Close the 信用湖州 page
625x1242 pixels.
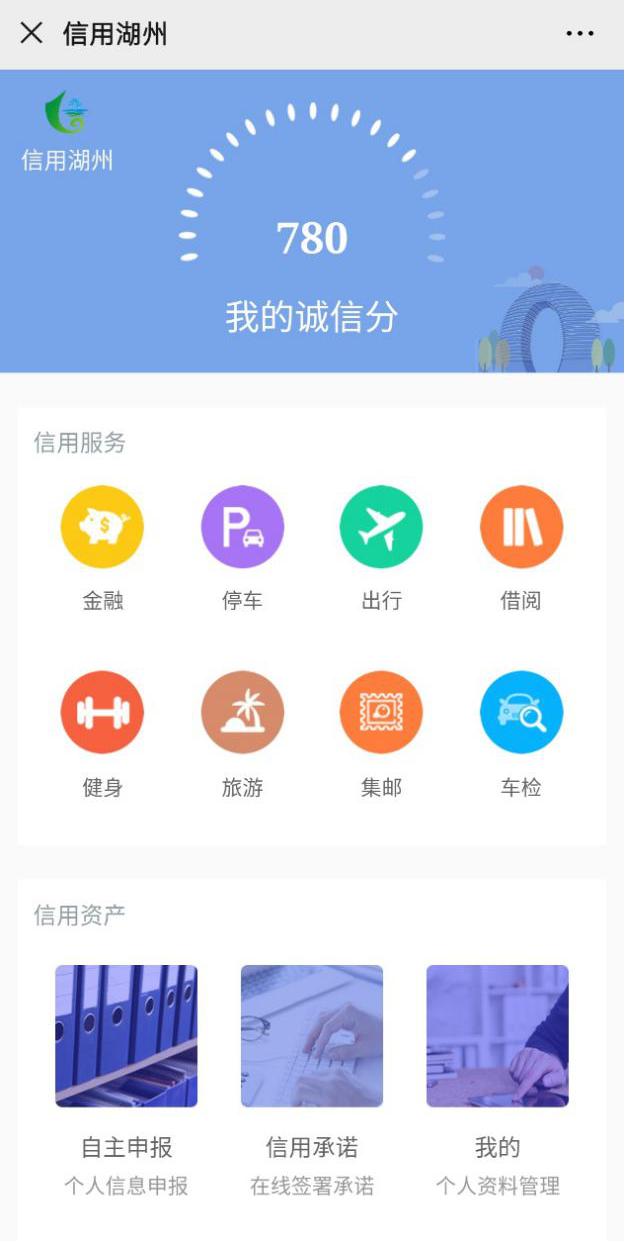[32, 34]
